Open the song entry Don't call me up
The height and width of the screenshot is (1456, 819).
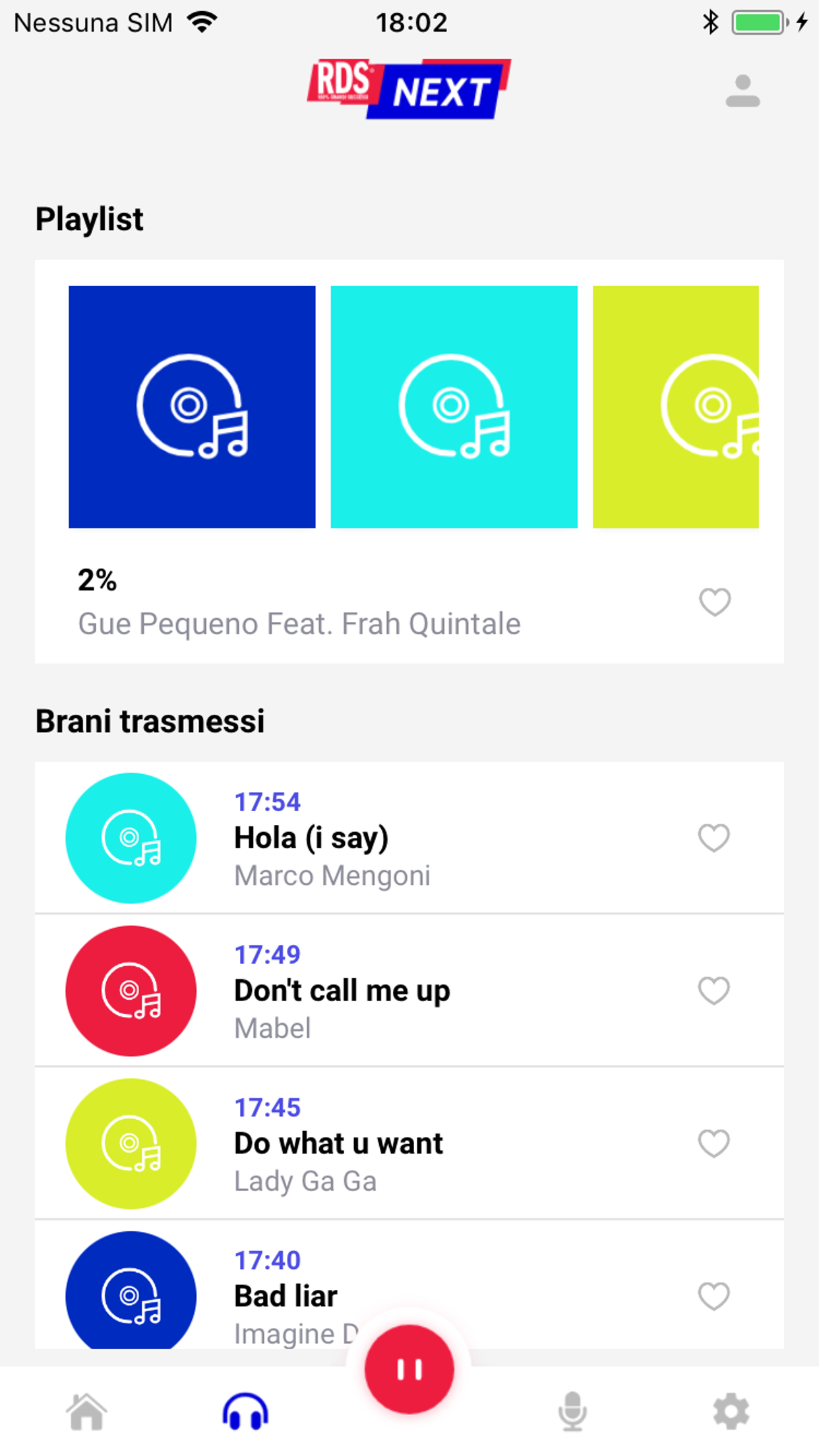coord(342,990)
